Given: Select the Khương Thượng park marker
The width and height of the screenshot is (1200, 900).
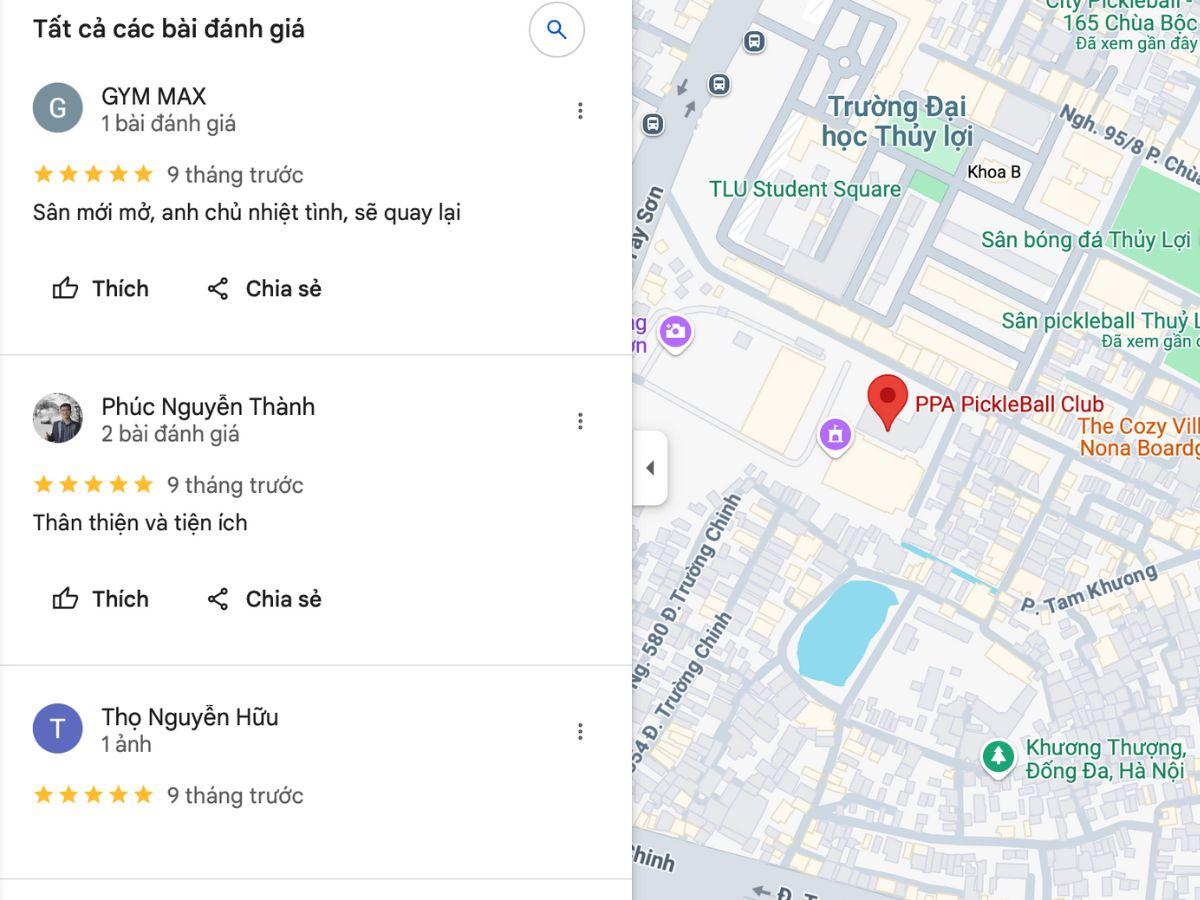Looking at the screenshot, I should click(x=997, y=756).
